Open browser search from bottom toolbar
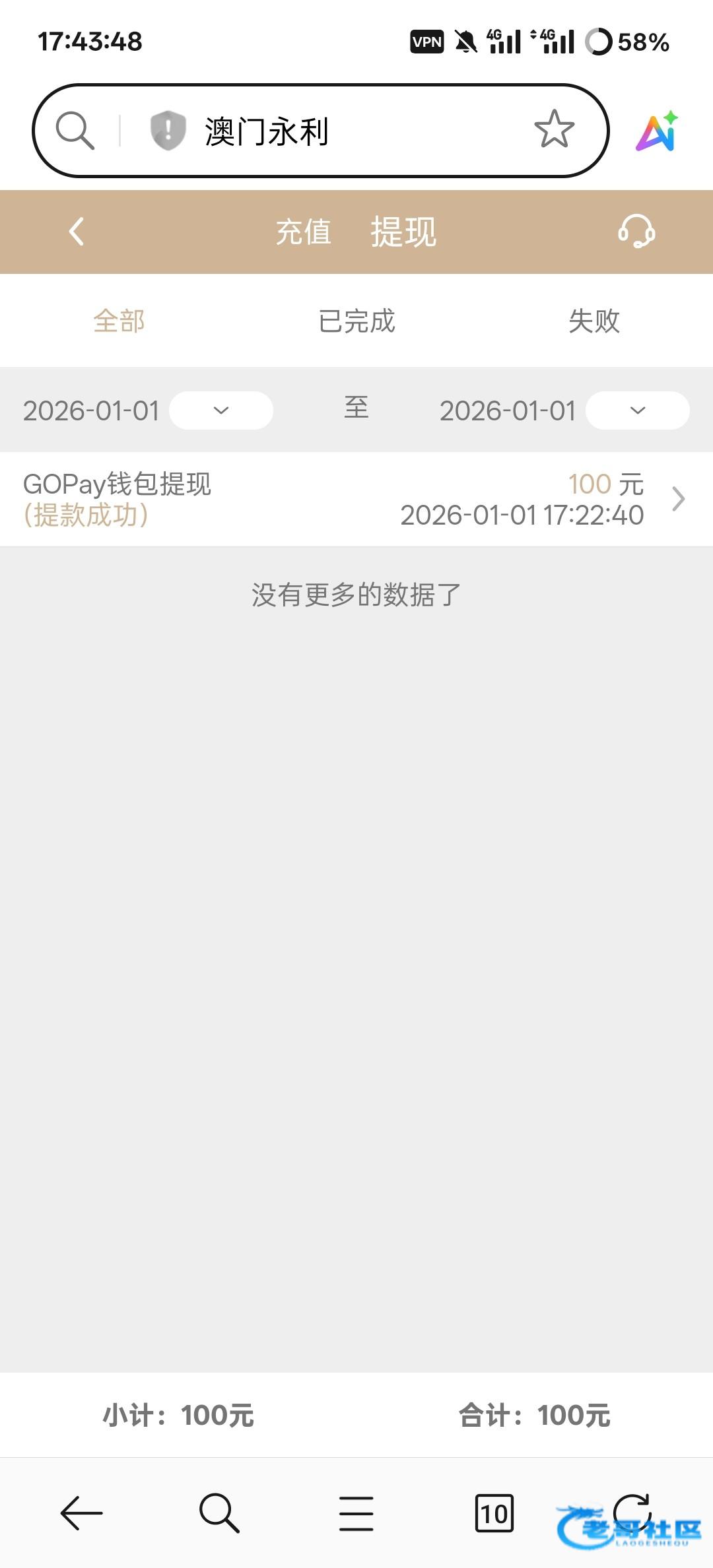 pyautogui.click(x=219, y=1513)
